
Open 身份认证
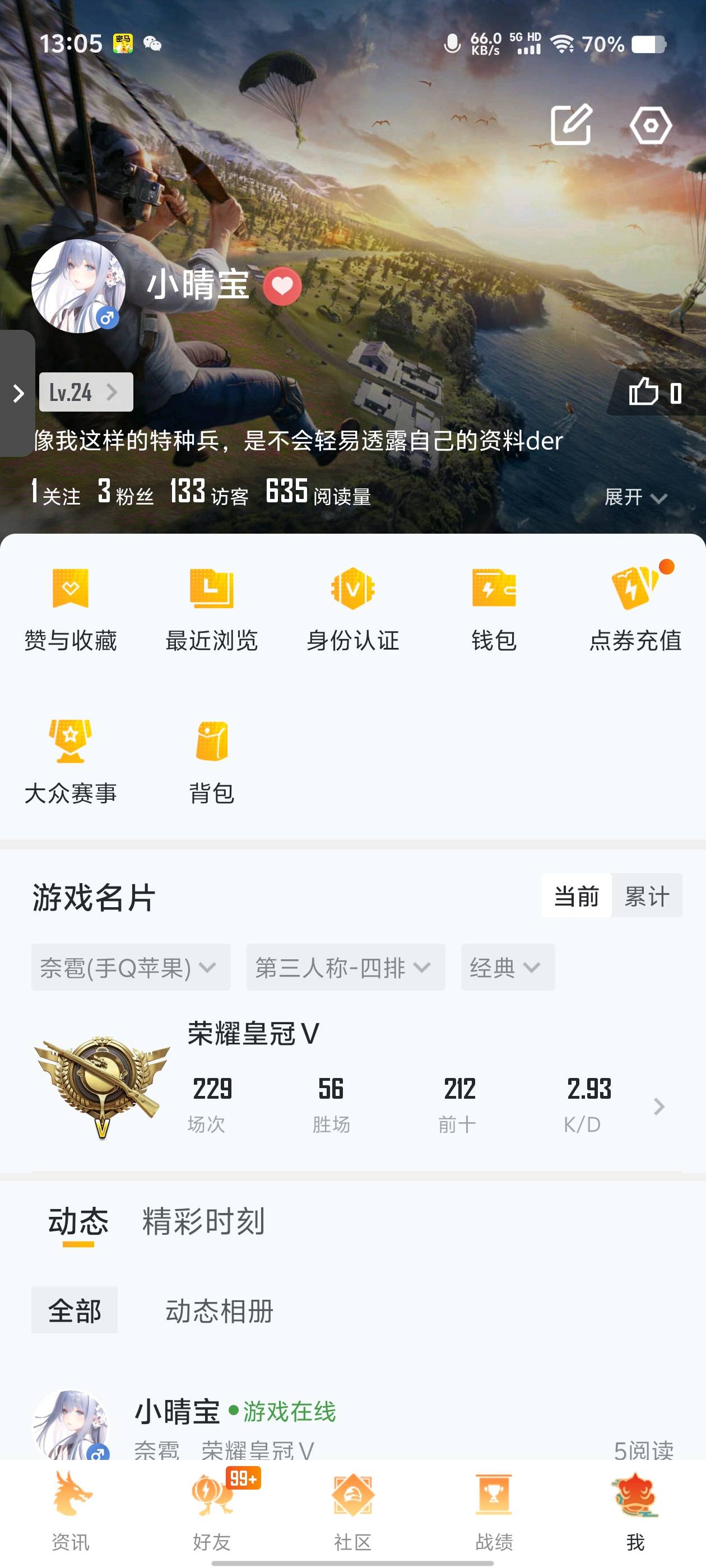click(x=352, y=610)
